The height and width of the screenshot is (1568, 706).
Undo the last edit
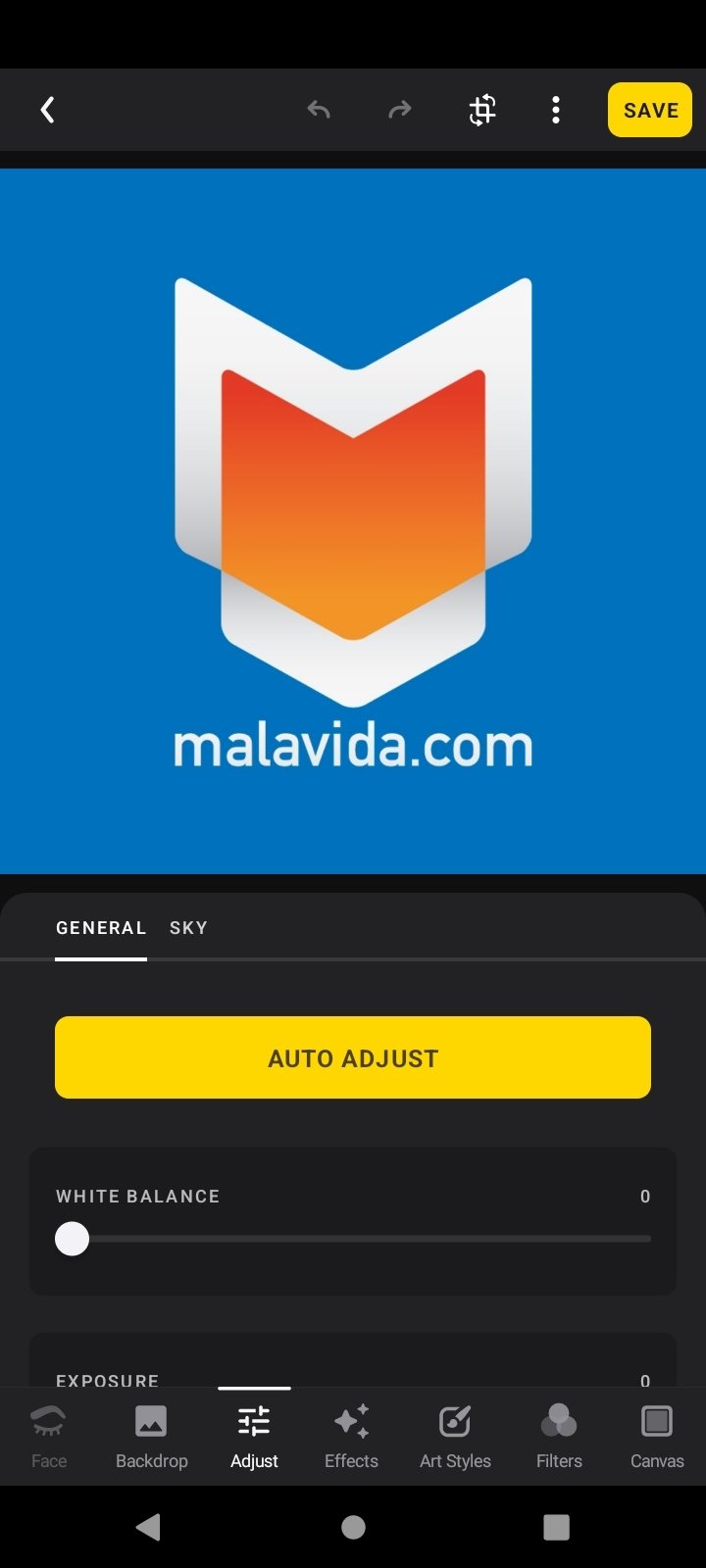pos(319,110)
